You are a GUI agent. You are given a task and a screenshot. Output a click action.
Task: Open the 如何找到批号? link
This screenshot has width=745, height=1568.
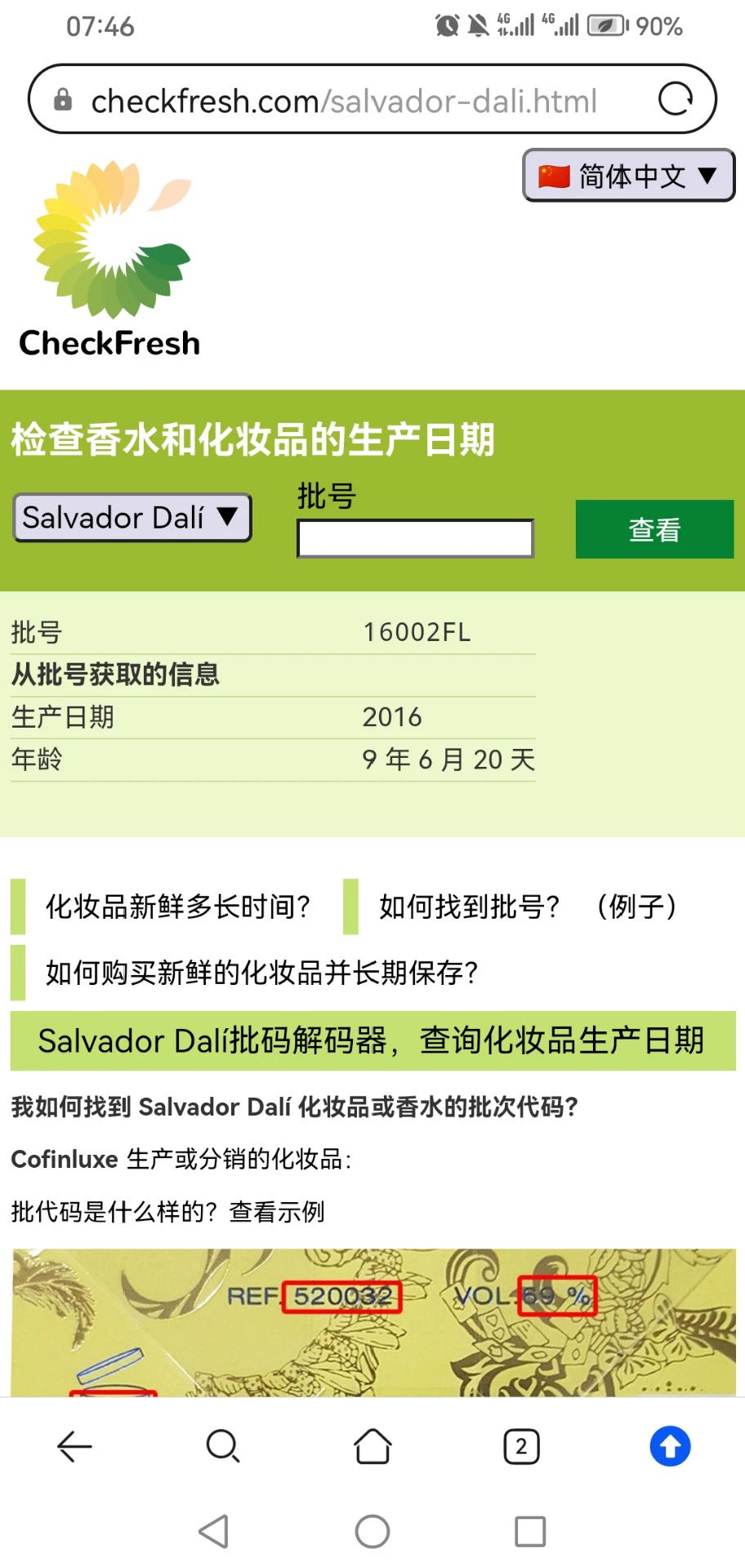click(470, 906)
